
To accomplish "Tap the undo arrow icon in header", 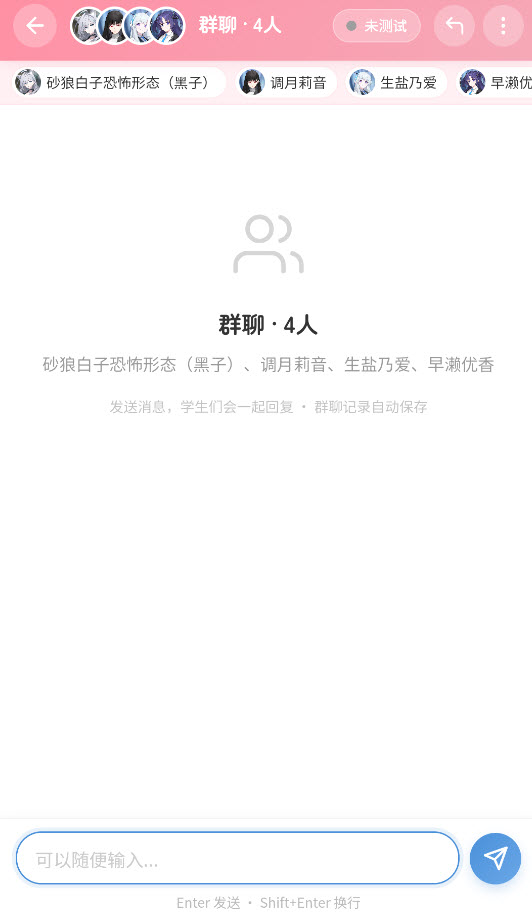I will [454, 25].
